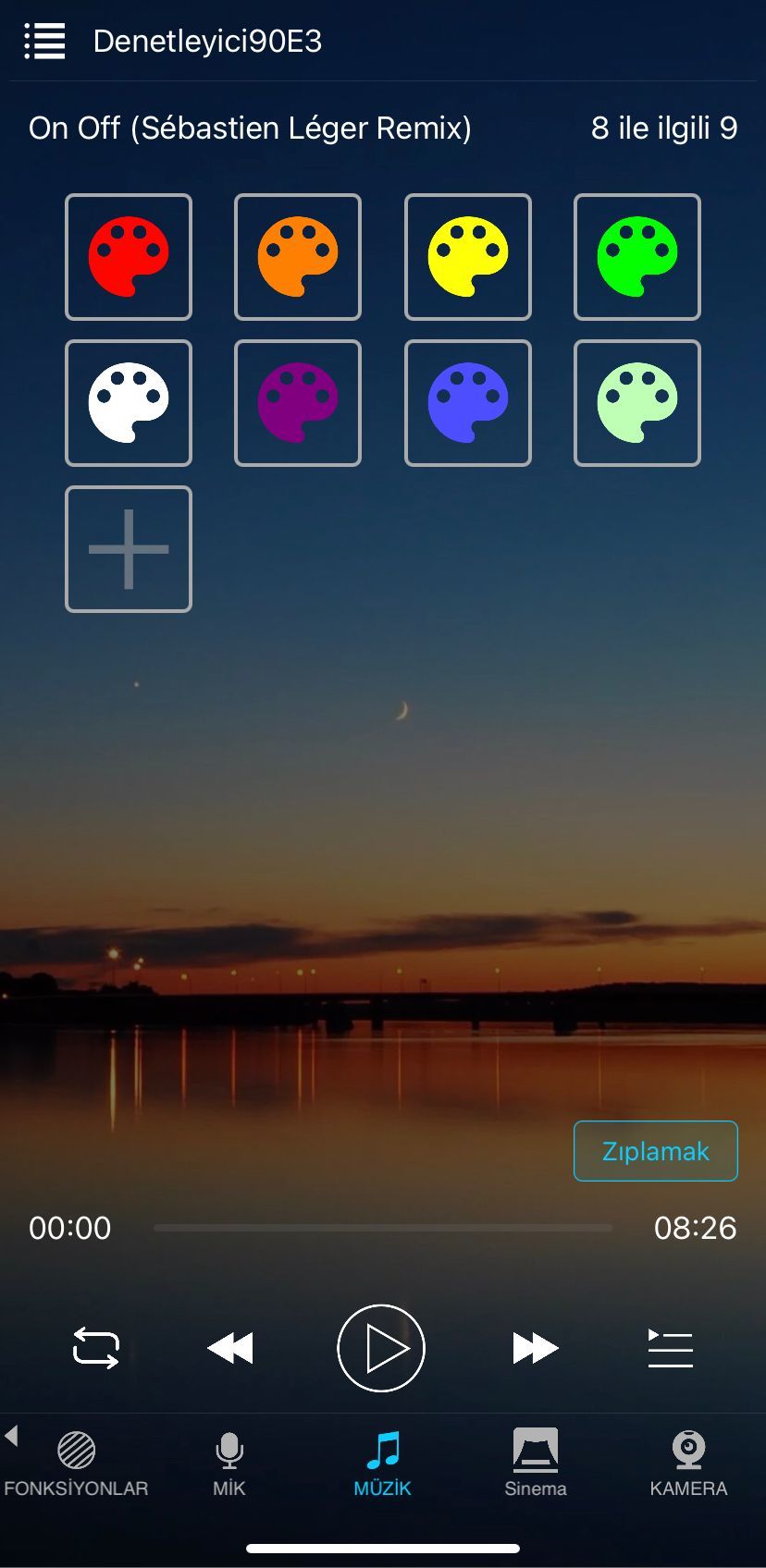
Task: Select the blue color palette
Action: pos(468,403)
